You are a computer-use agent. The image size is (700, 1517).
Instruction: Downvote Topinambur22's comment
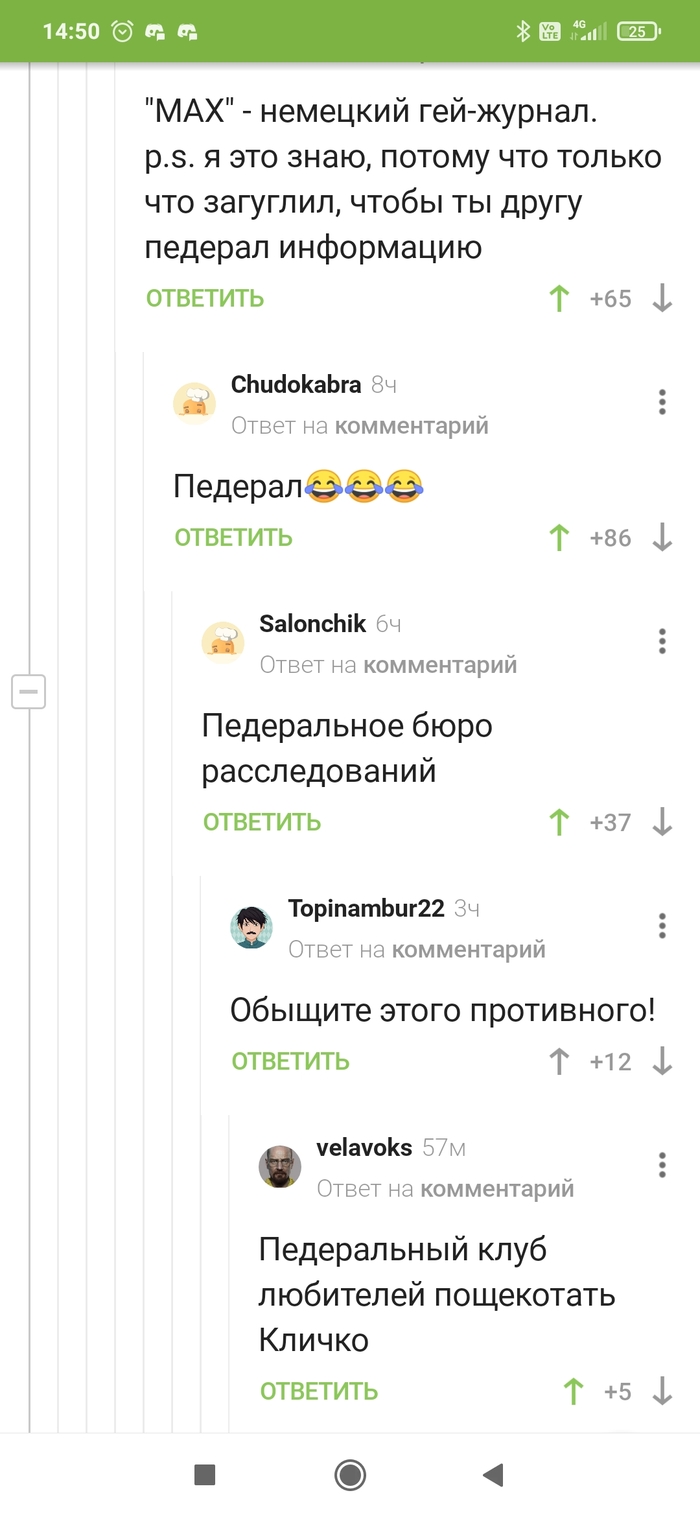point(662,1061)
